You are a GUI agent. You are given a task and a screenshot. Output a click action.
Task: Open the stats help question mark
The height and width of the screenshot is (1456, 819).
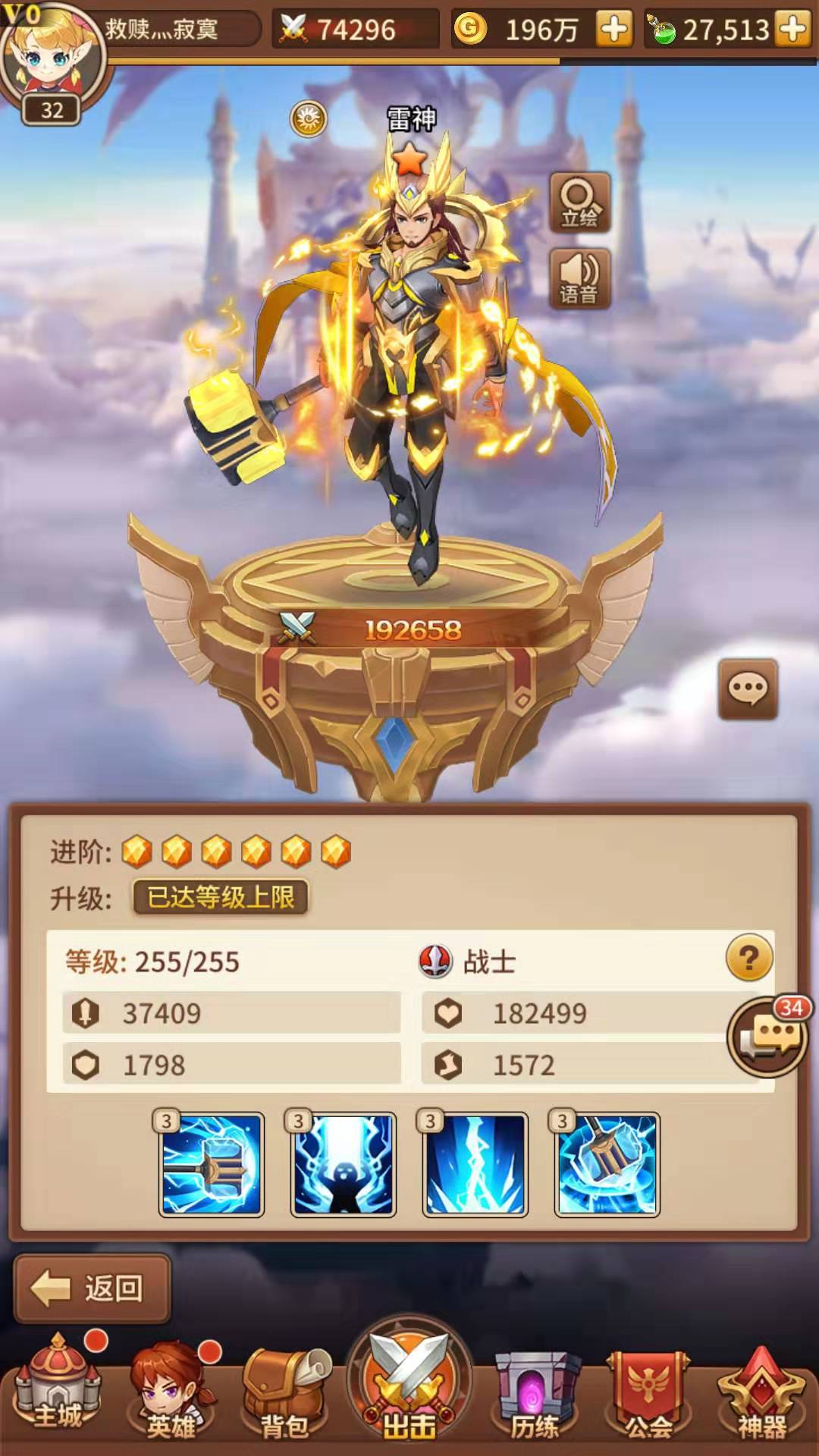click(748, 959)
